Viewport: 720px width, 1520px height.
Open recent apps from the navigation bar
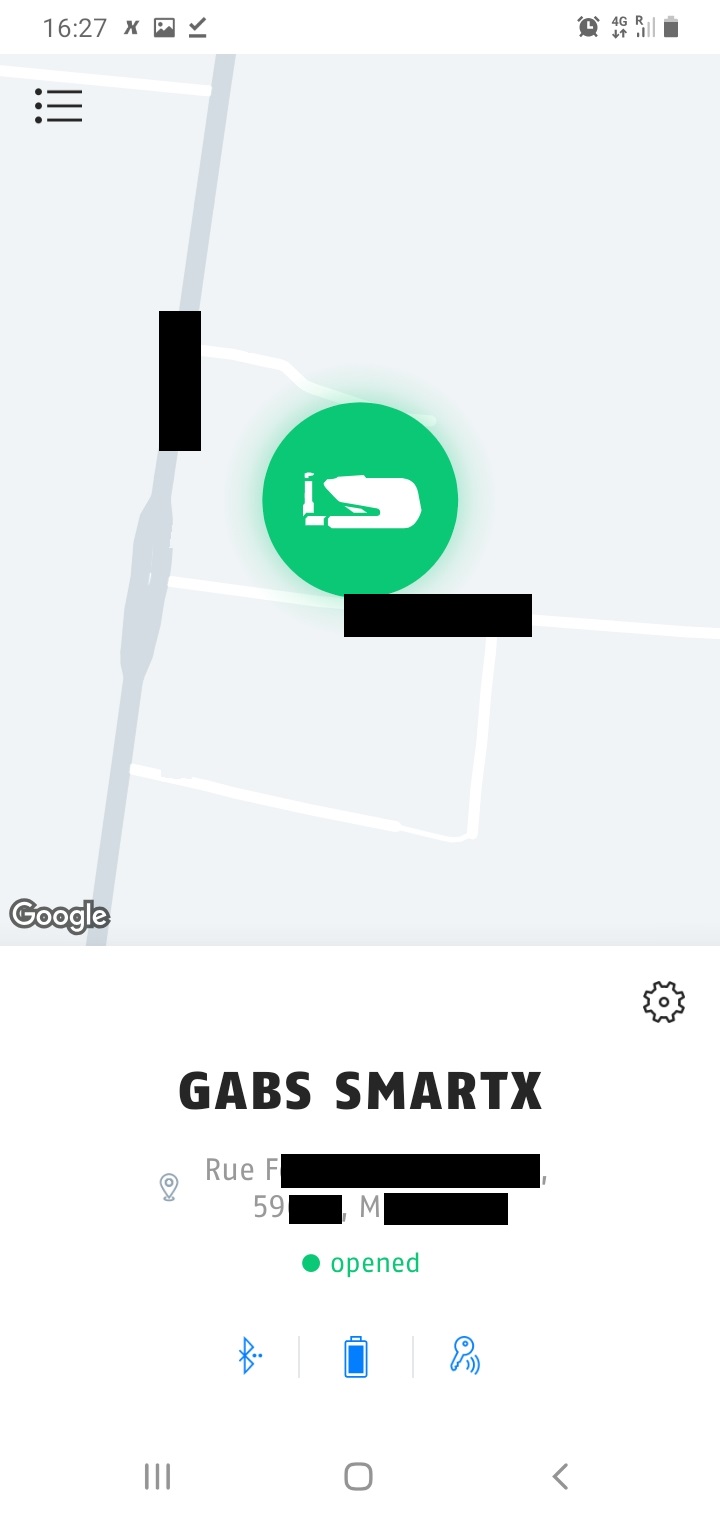point(157,1476)
